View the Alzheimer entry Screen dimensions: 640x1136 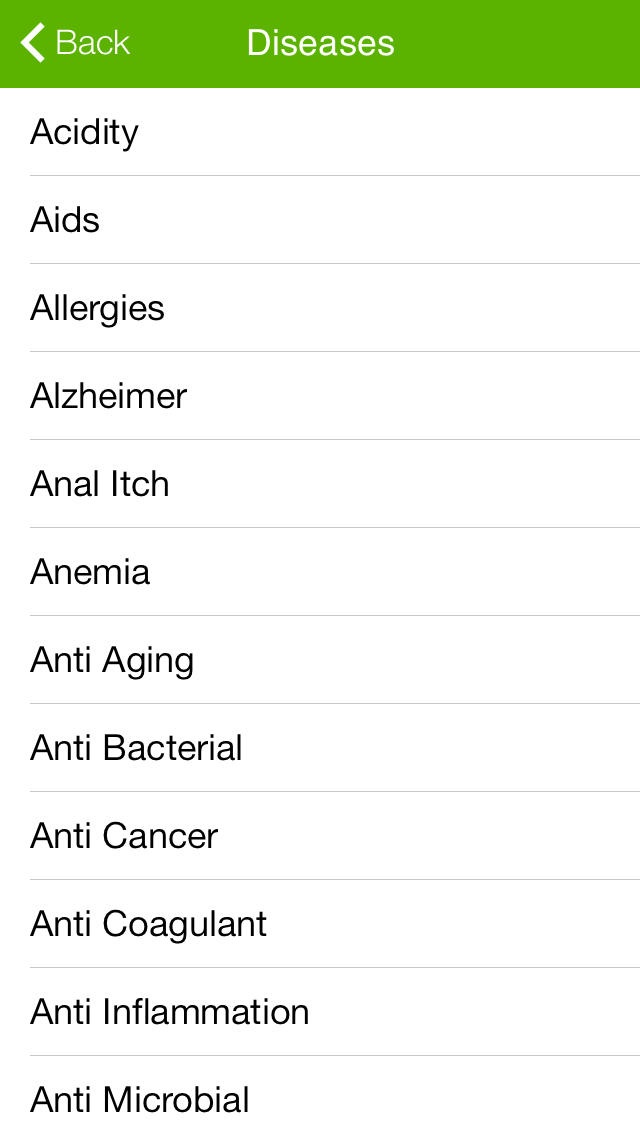(320, 396)
